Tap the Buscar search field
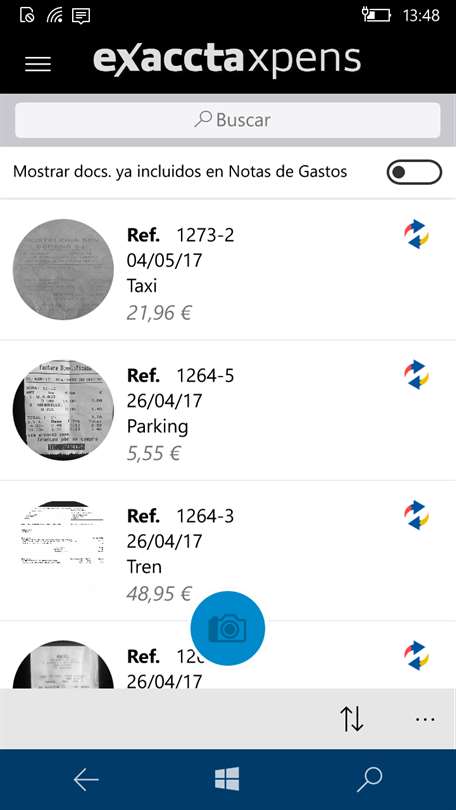Viewport: 456px width, 810px height. (x=228, y=120)
